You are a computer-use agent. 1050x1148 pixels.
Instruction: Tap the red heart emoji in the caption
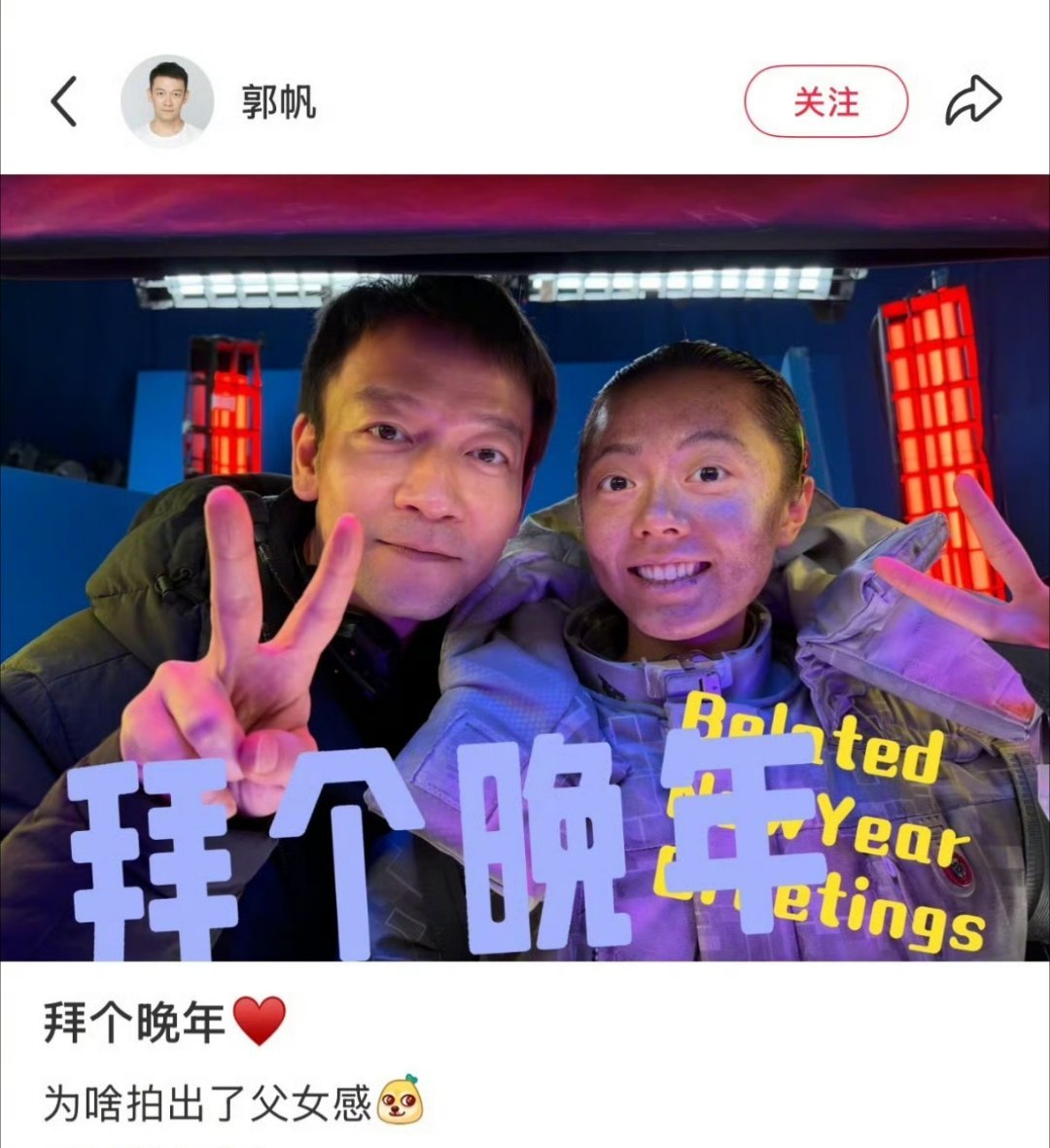point(255,1019)
